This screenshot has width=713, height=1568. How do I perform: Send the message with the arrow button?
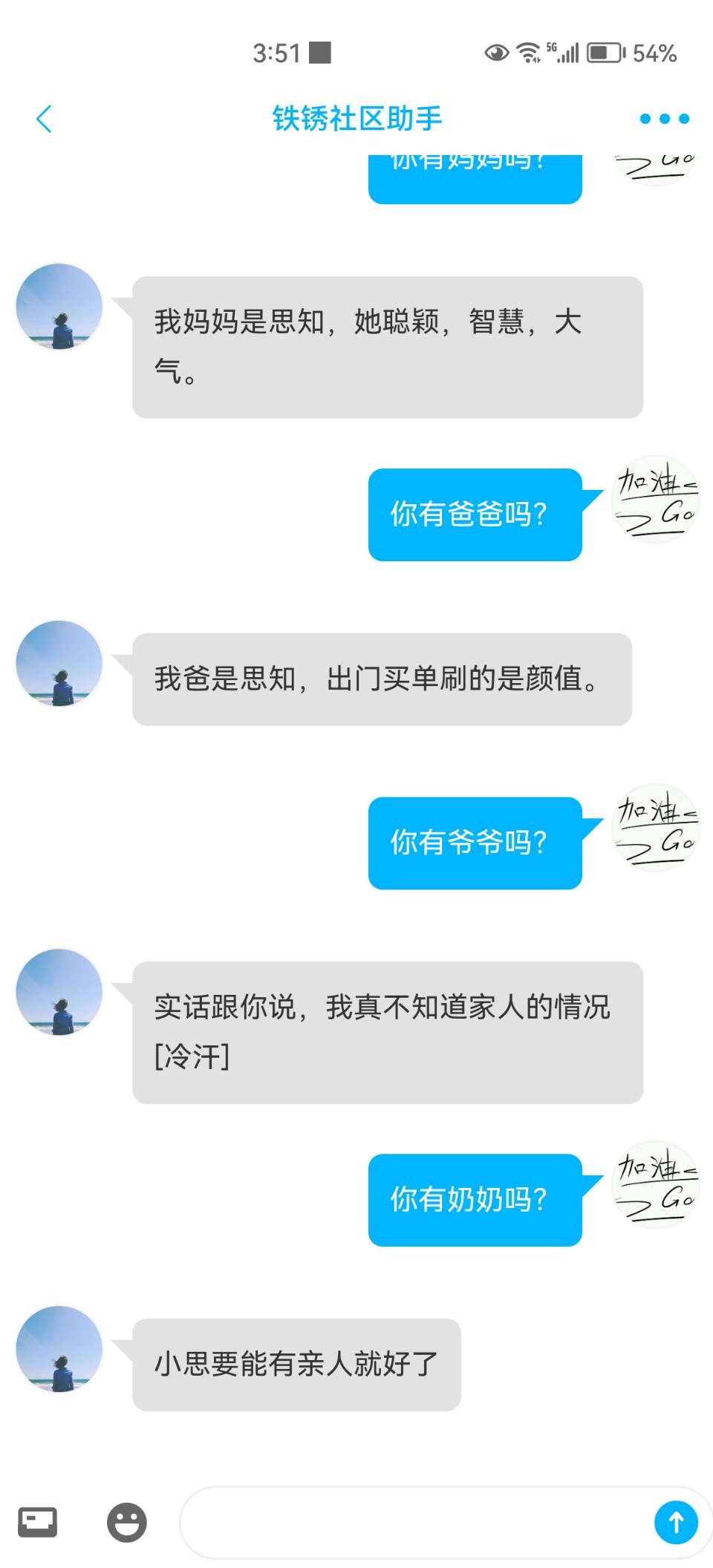[x=675, y=1523]
